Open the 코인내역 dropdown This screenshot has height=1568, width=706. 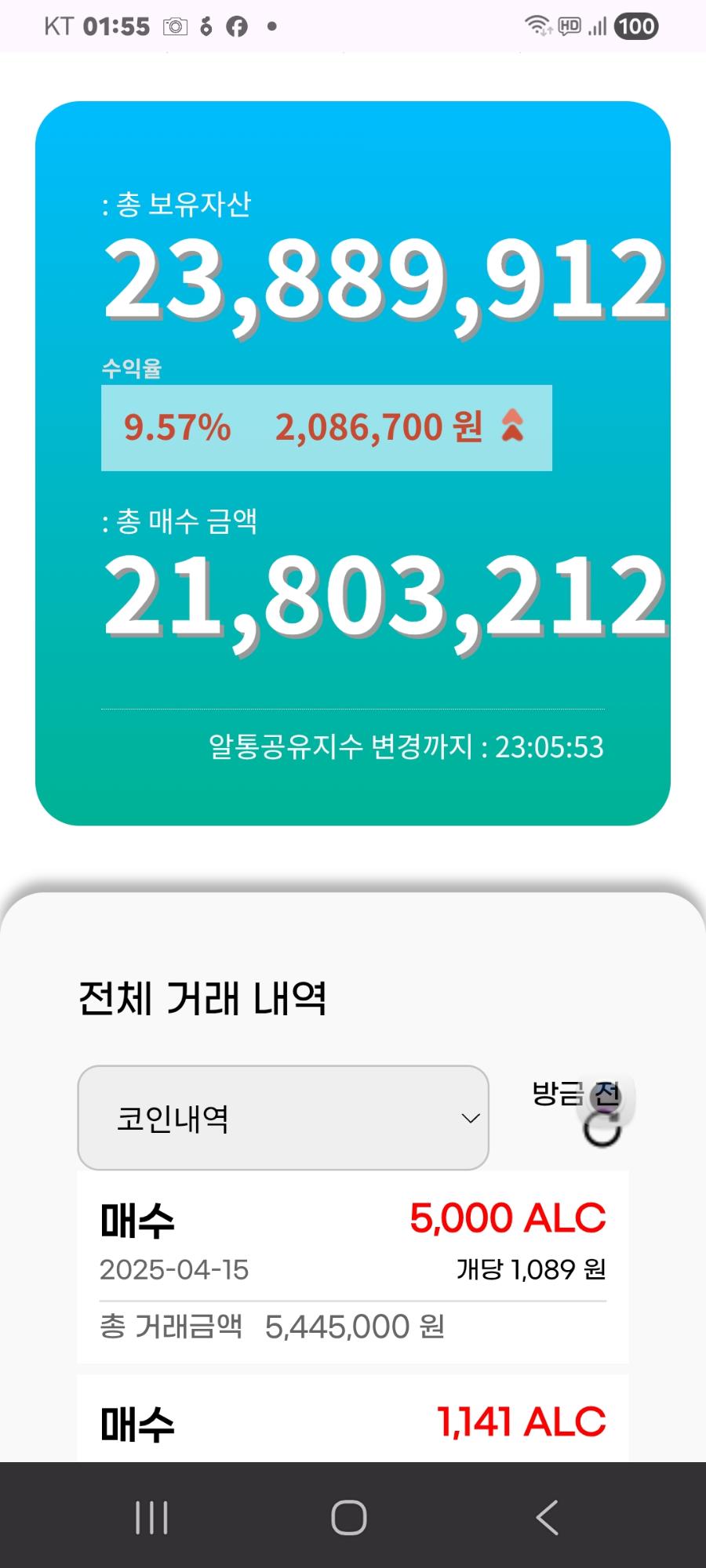point(282,1118)
